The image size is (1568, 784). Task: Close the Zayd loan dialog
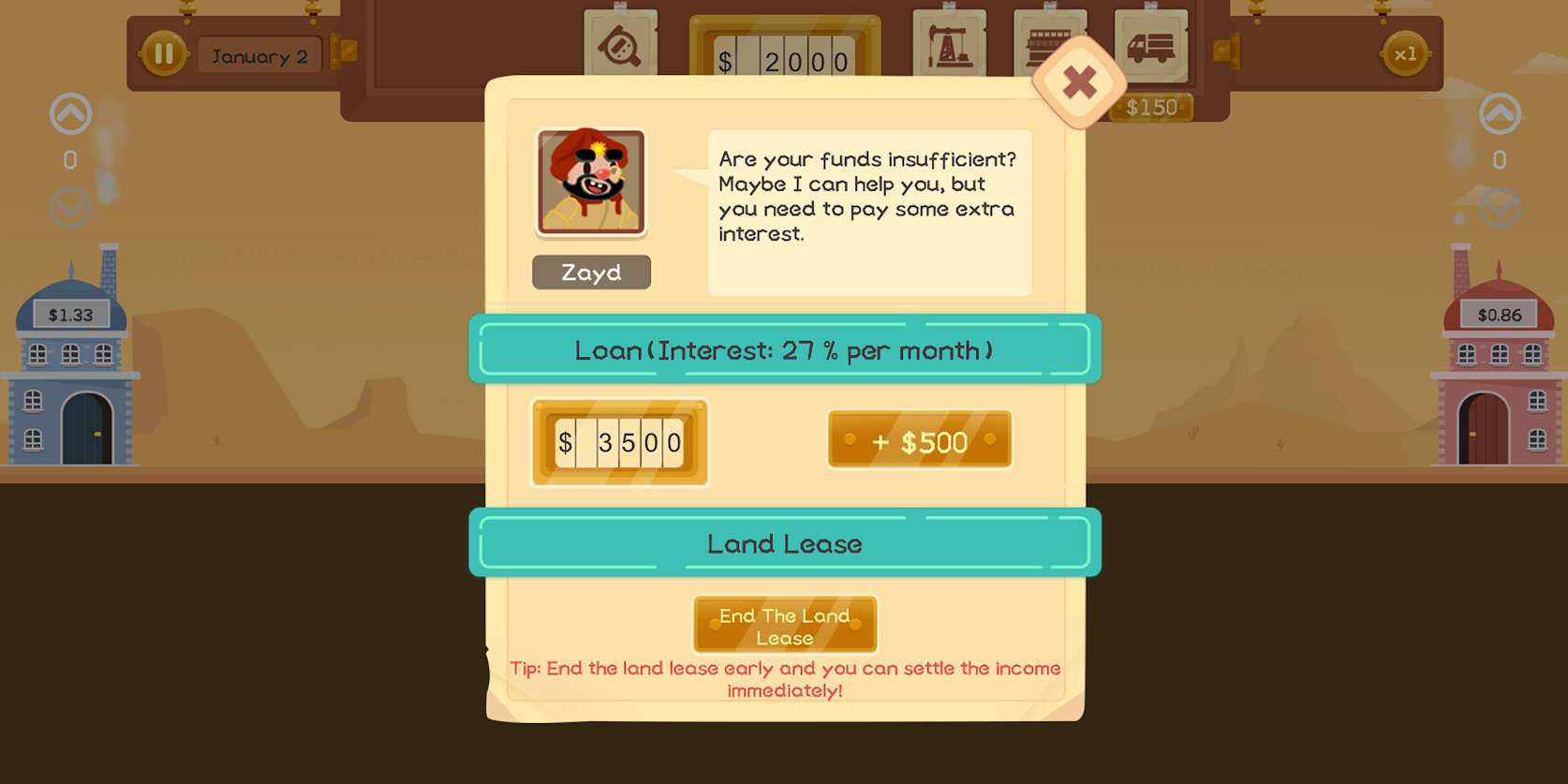(1079, 82)
